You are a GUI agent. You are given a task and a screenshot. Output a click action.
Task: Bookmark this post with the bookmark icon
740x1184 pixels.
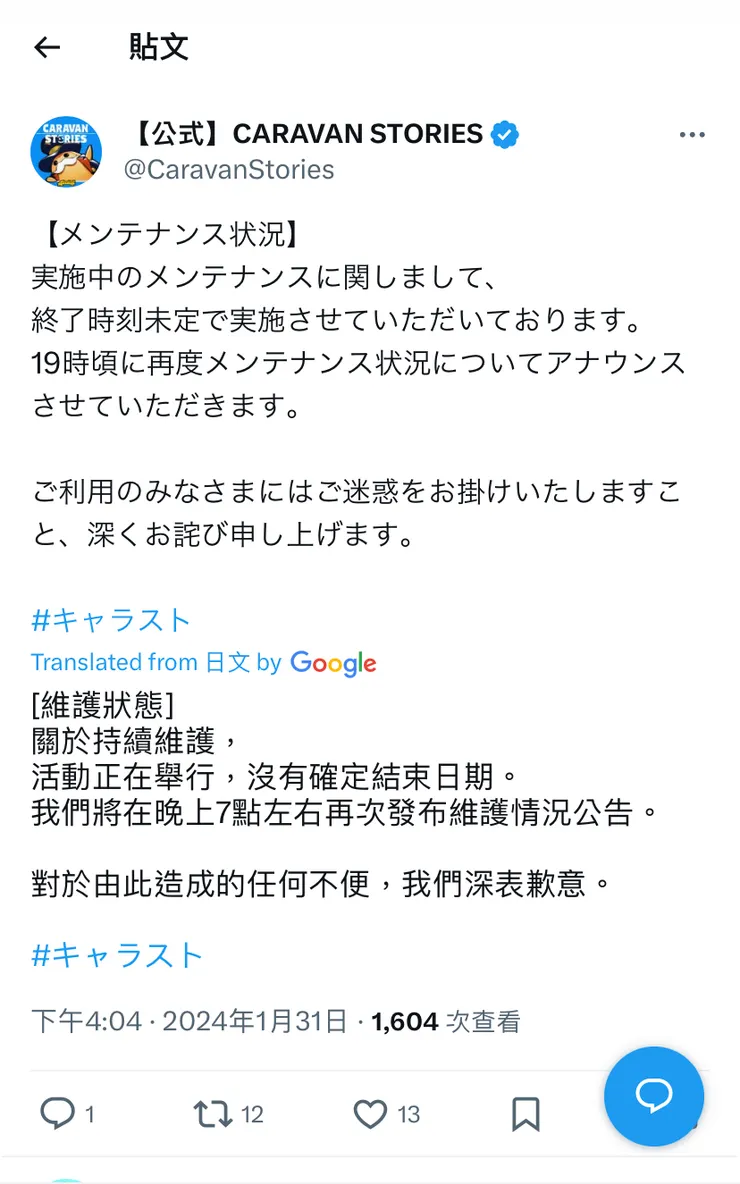point(527,1114)
